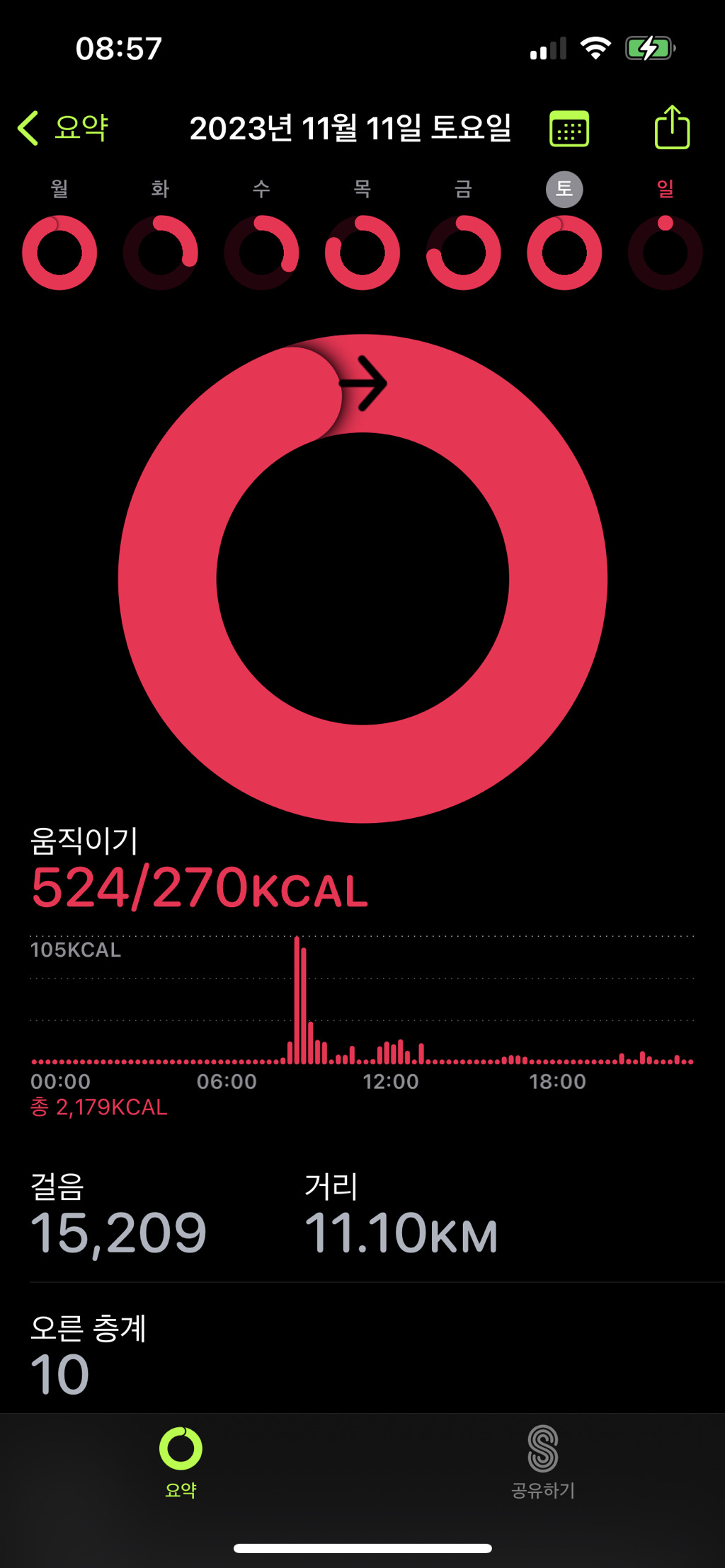The width and height of the screenshot is (725, 1568).
Task: Go back to 요약 screen
Action: [x=64, y=128]
